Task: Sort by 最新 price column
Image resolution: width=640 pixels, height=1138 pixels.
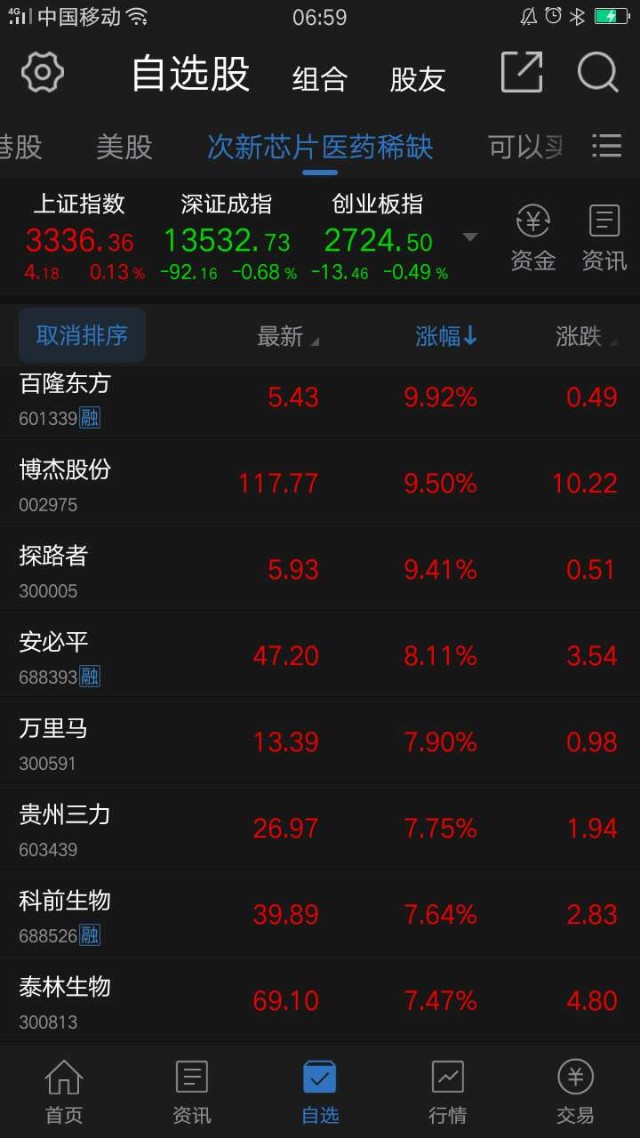Action: click(x=287, y=337)
